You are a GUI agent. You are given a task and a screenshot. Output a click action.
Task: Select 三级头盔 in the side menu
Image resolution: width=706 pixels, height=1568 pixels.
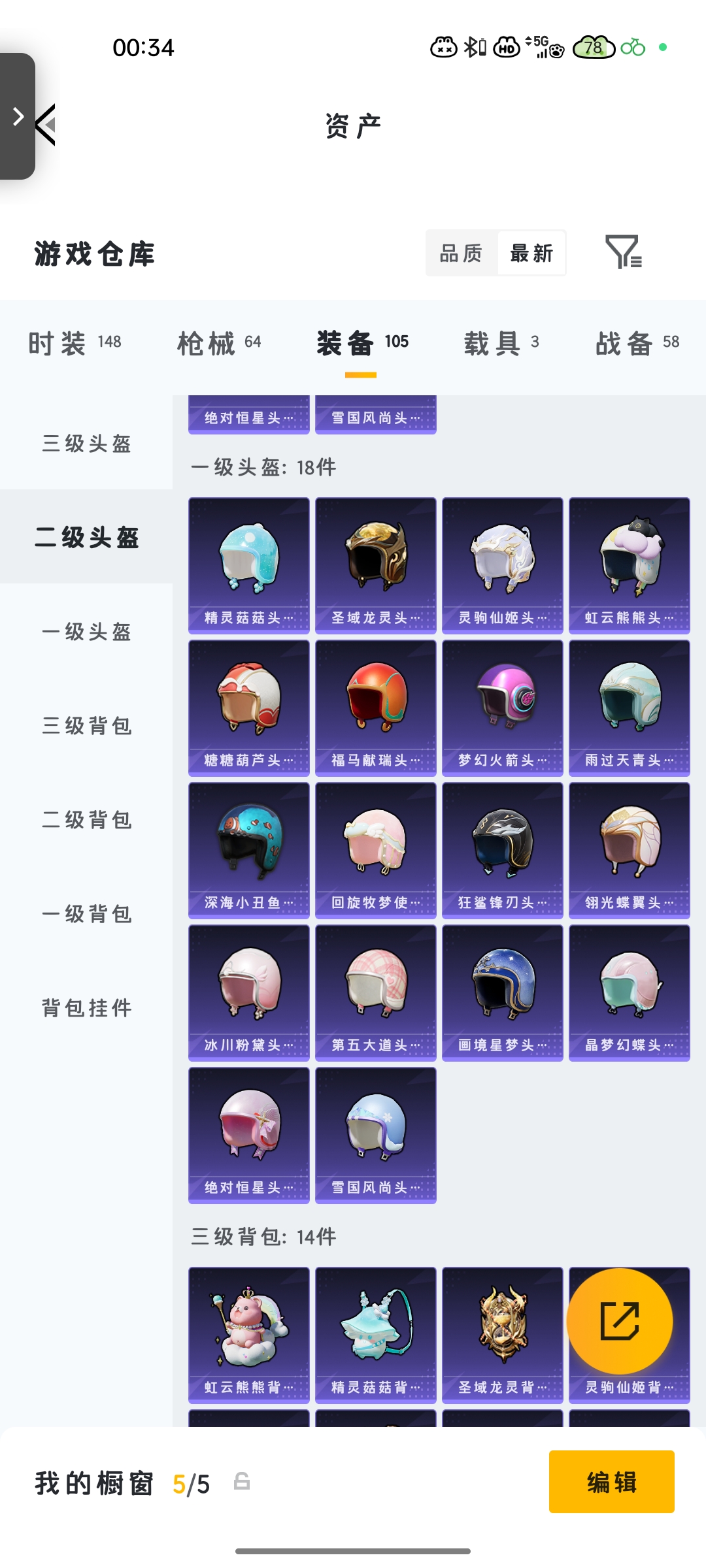click(86, 444)
